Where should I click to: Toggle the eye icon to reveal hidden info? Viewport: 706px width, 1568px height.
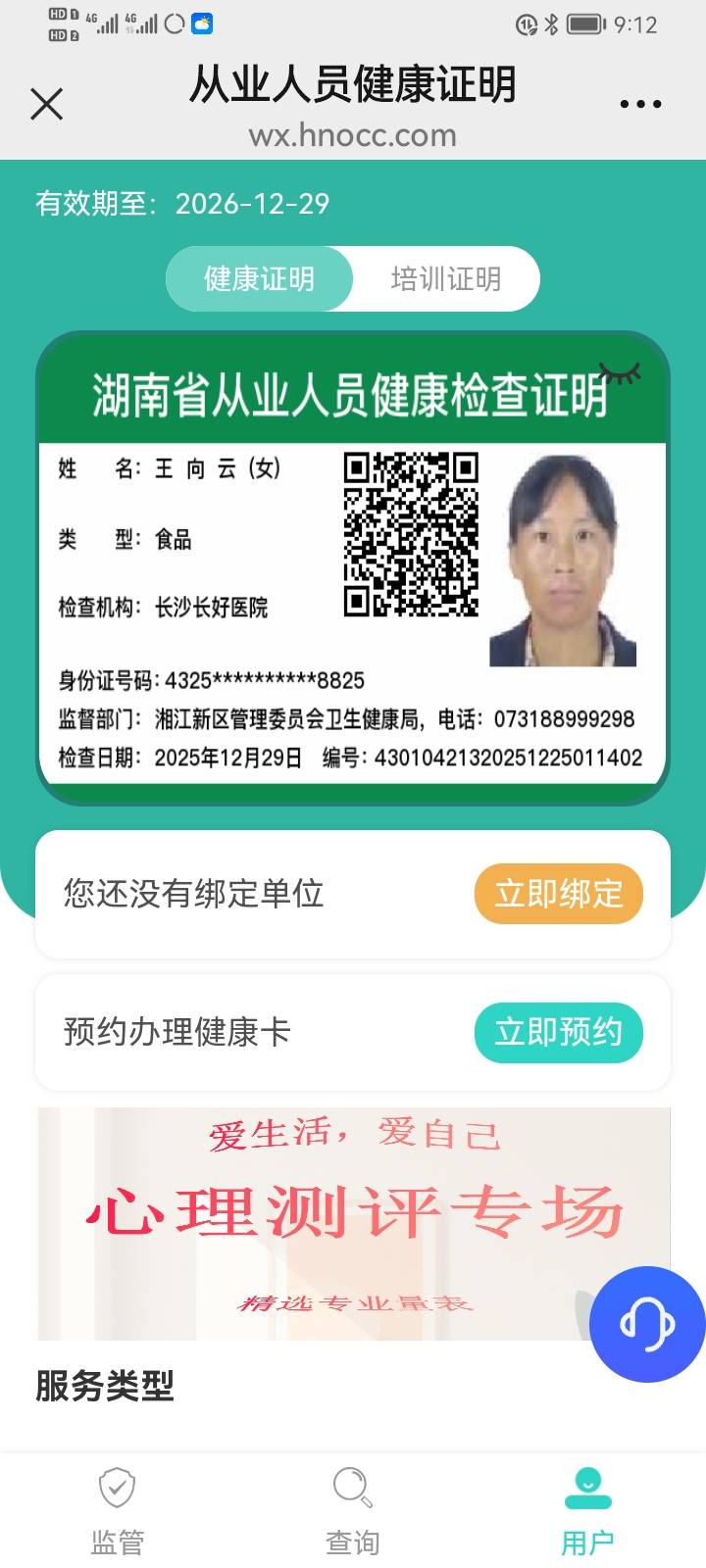point(619,372)
